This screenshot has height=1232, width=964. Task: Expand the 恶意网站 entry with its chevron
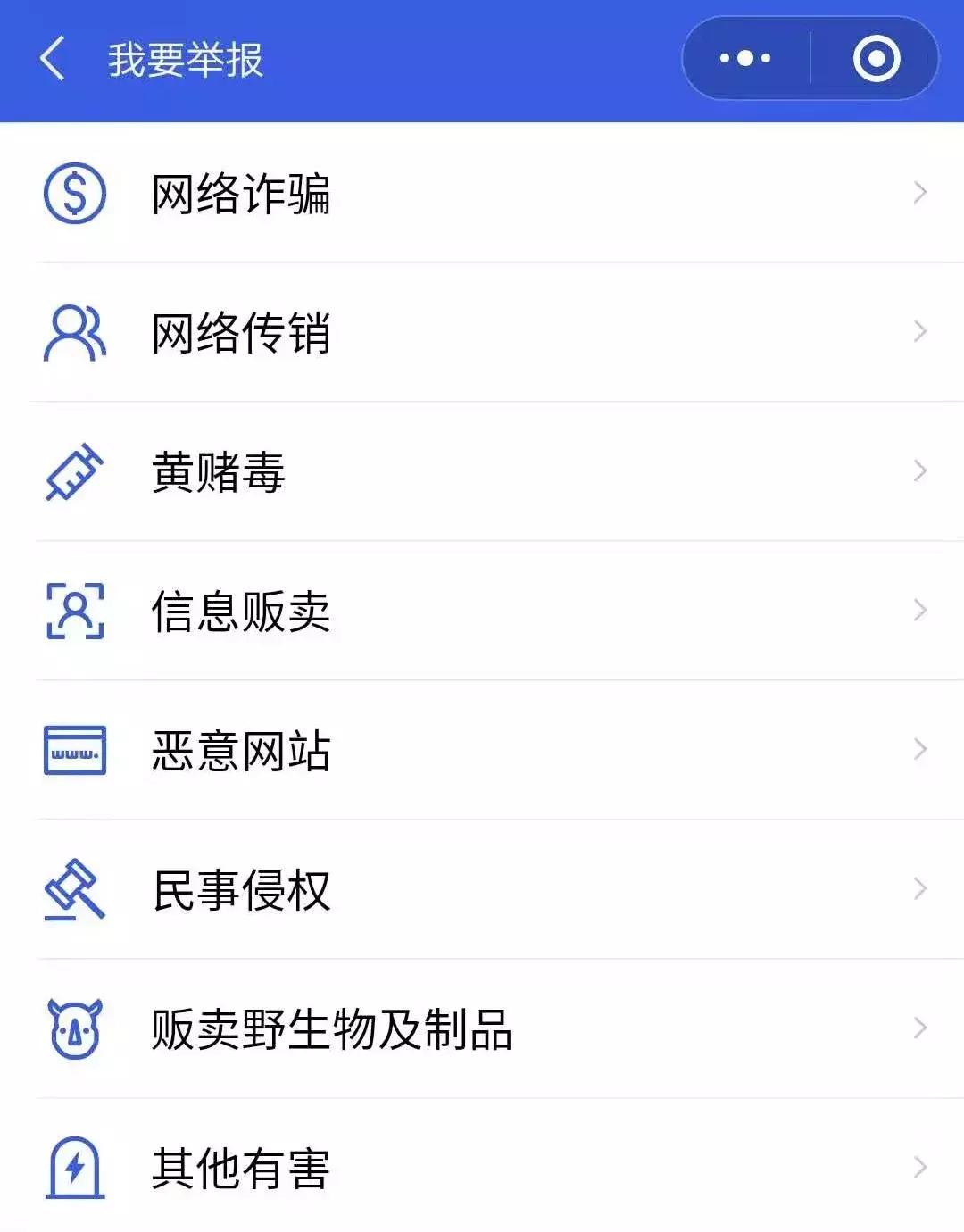(x=920, y=749)
